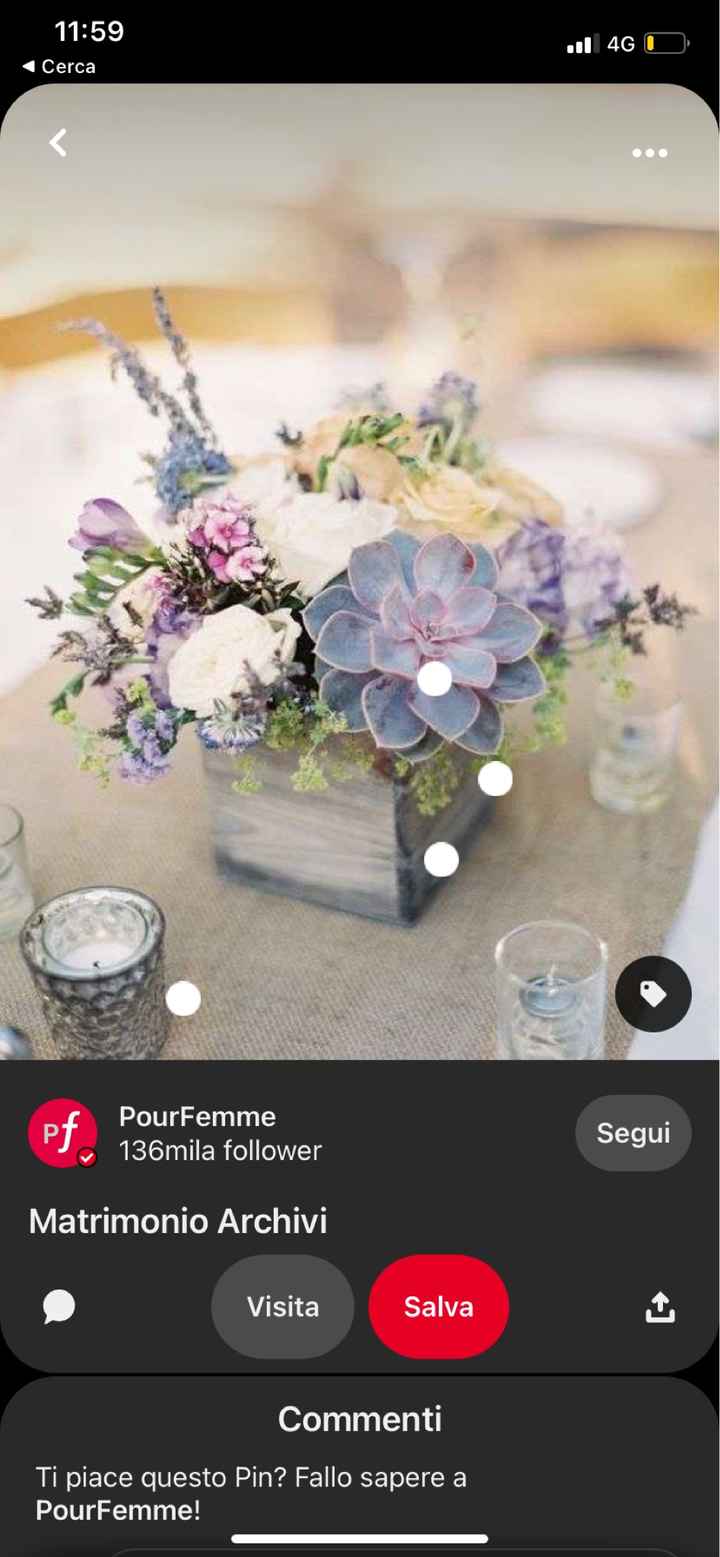The width and height of the screenshot is (720, 1557).
Task: Open the comment bubble icon
Action: click(59, 1306)
